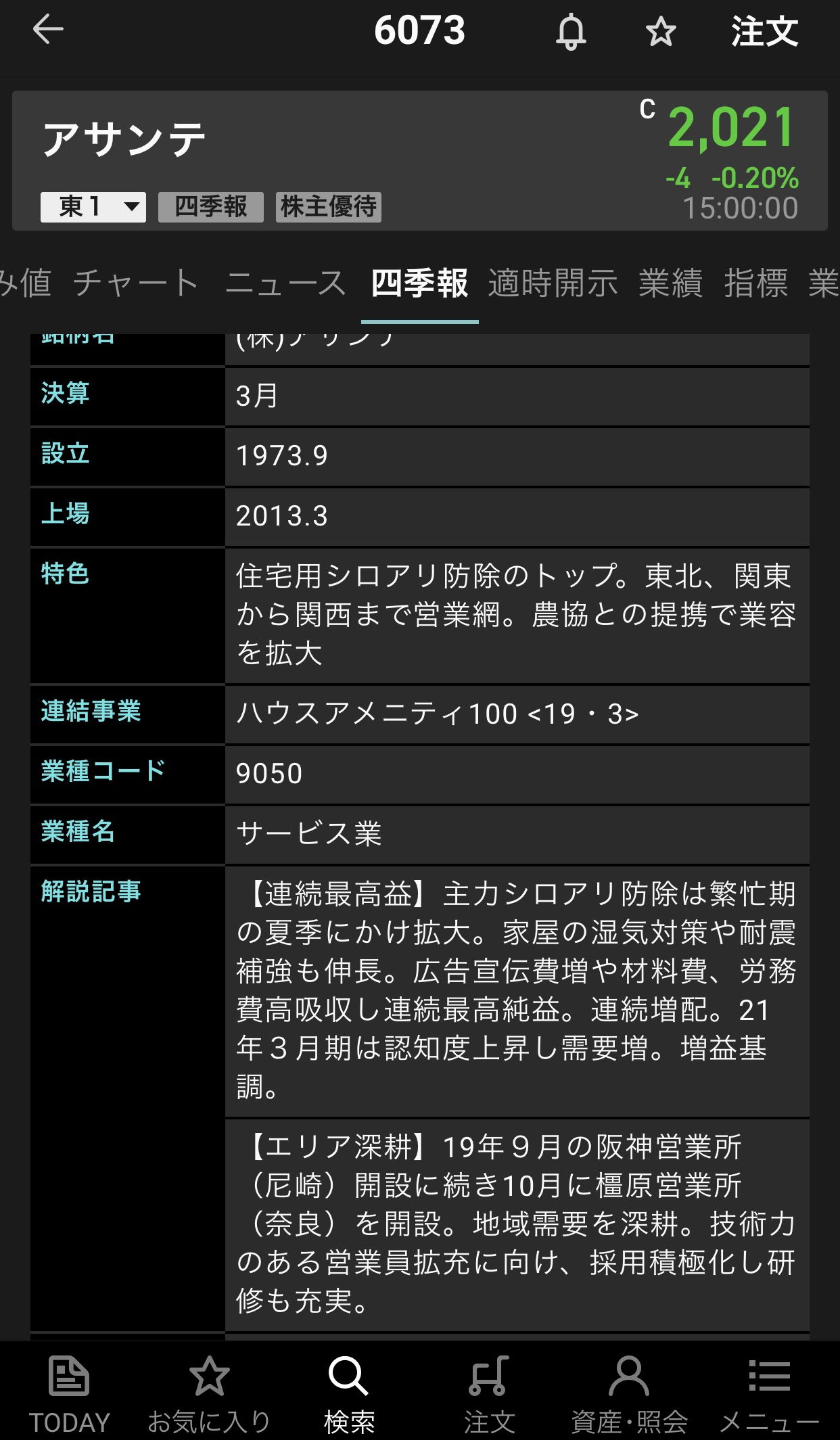Tap the 四季報 chip under アサンテ
Image resolution: width=840 pixels, height=1440 pixels.
(211, 207)
